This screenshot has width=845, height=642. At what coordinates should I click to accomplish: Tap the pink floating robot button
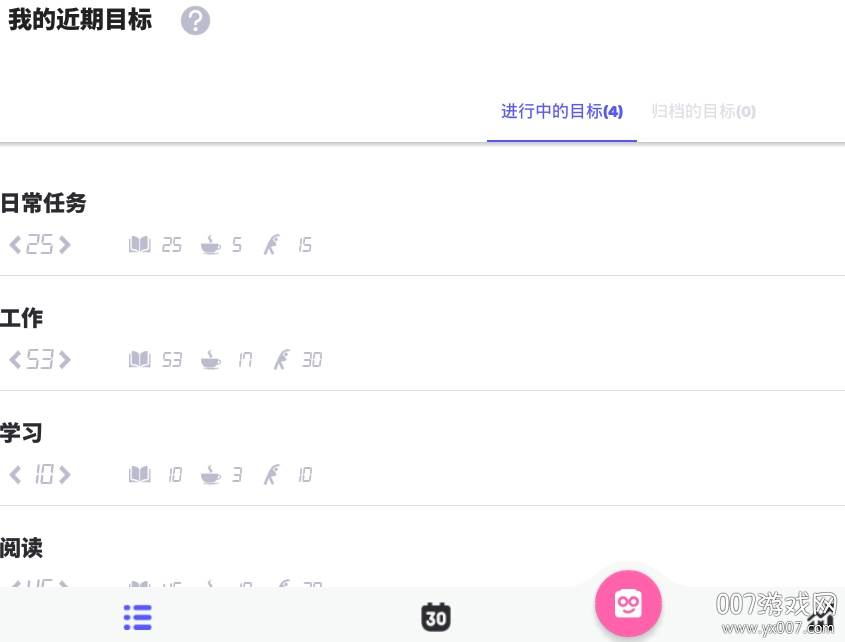(628, 603)
